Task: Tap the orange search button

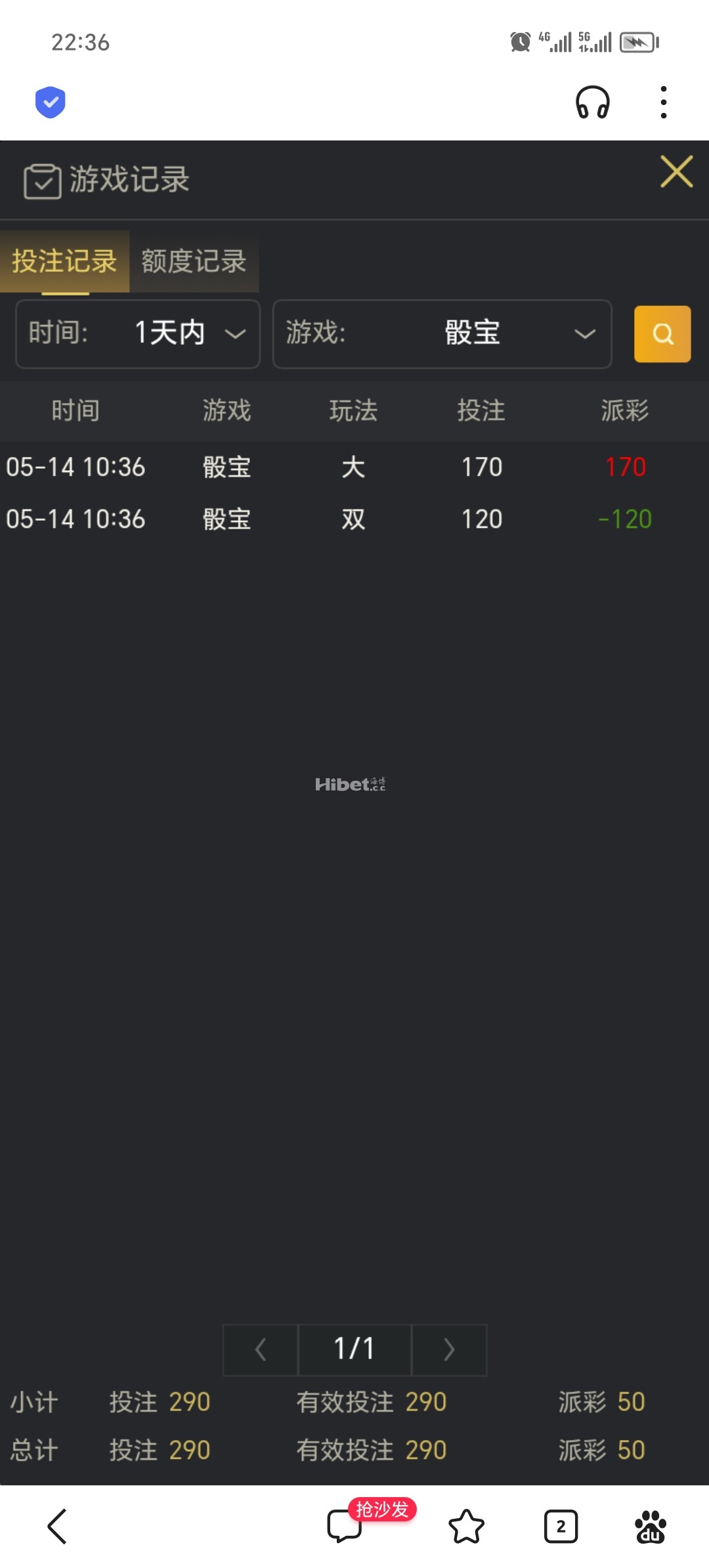Action: [662, 334]
